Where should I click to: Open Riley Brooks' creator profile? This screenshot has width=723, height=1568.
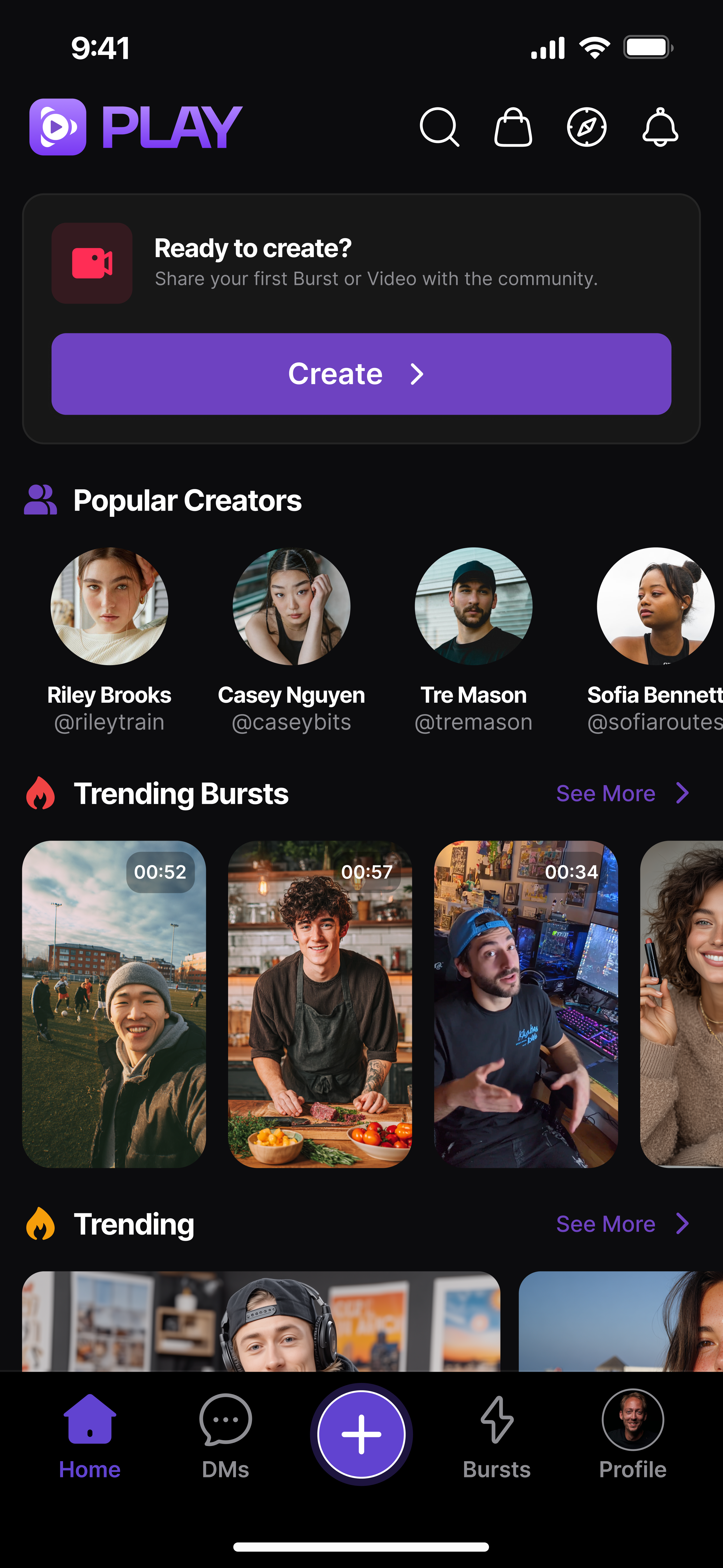[110, 606]
